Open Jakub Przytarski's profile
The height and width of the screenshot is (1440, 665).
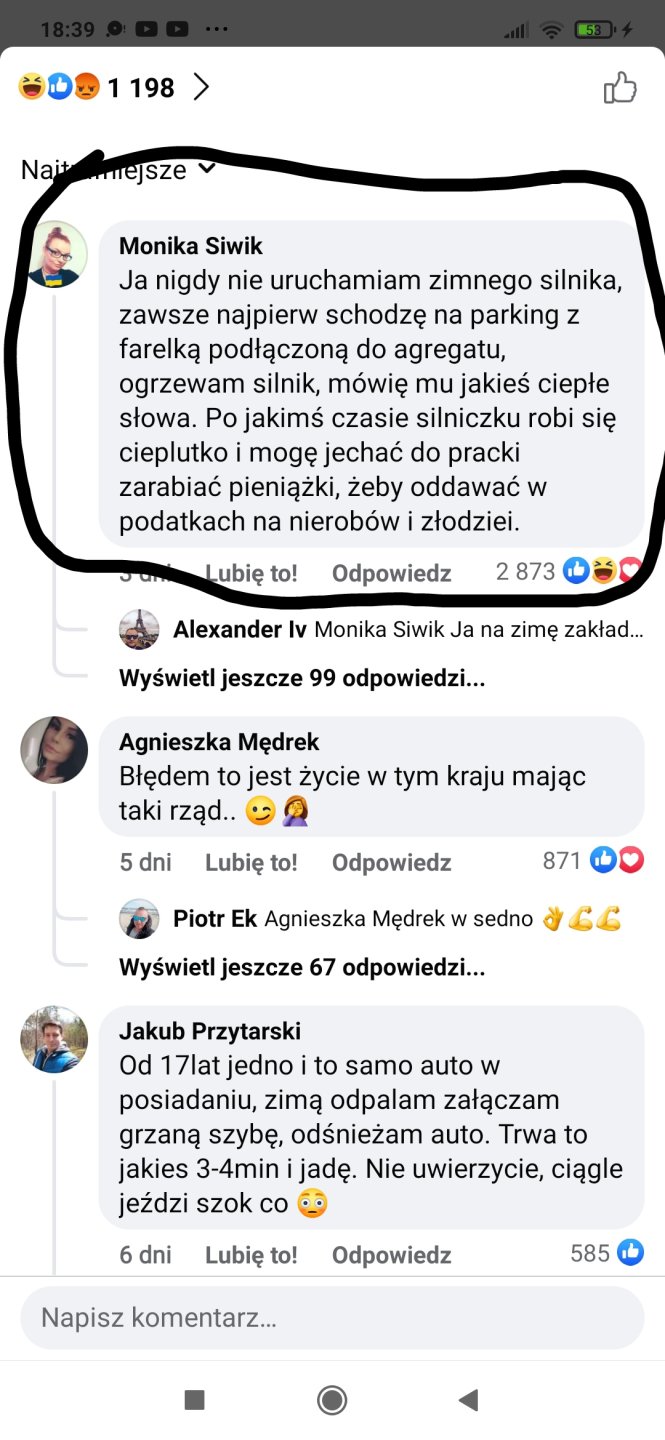(x=209, y=1031)
